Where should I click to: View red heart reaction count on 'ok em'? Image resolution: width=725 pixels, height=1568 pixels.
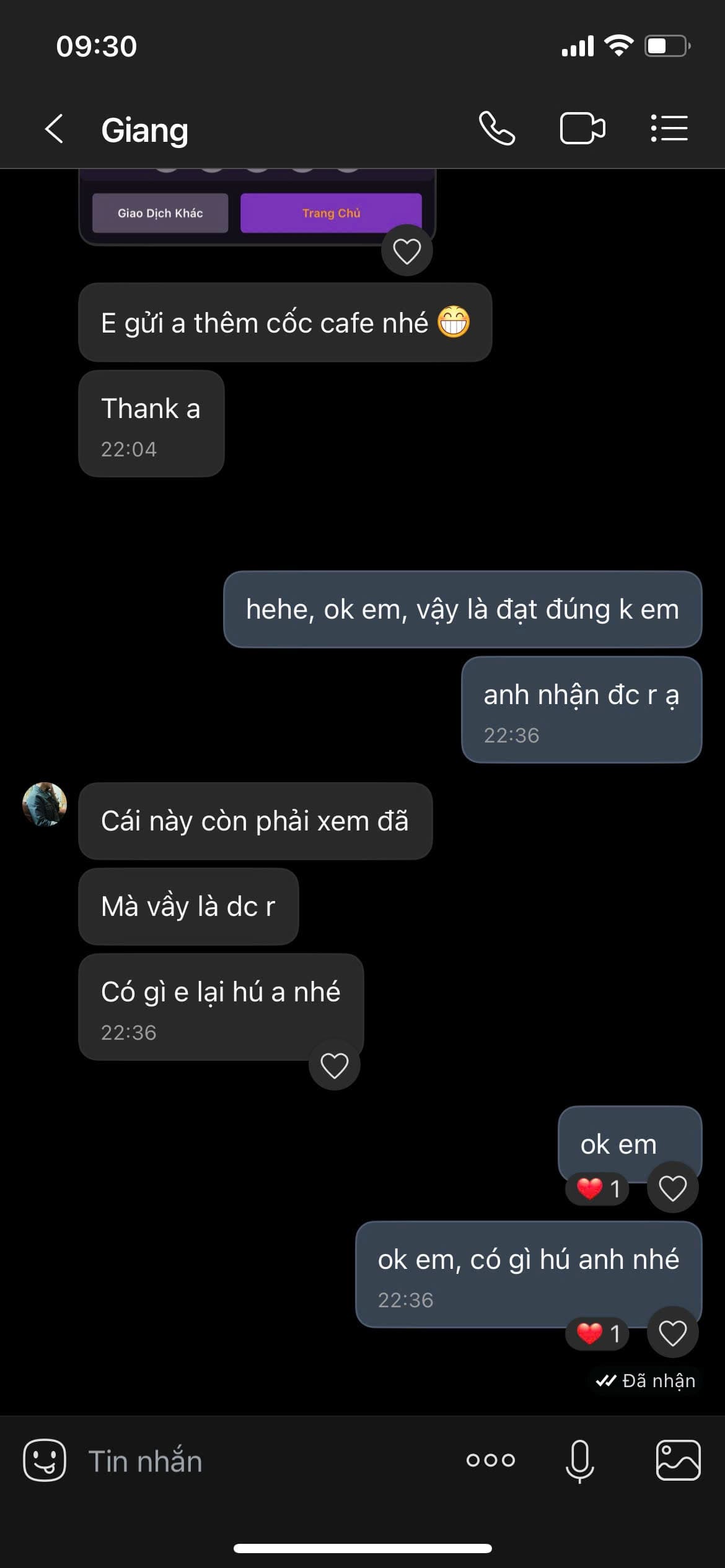598,1188
